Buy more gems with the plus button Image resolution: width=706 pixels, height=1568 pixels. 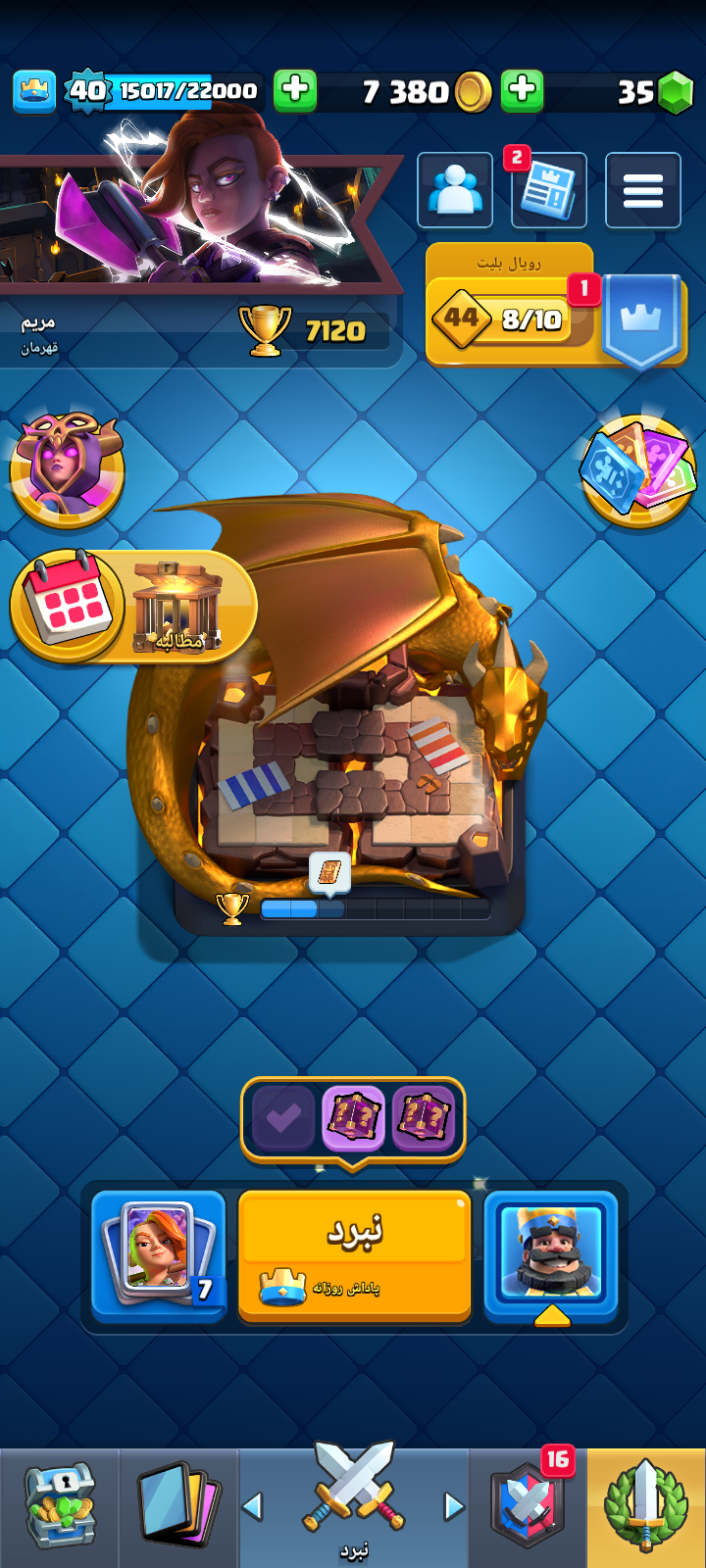coord(523,91)
